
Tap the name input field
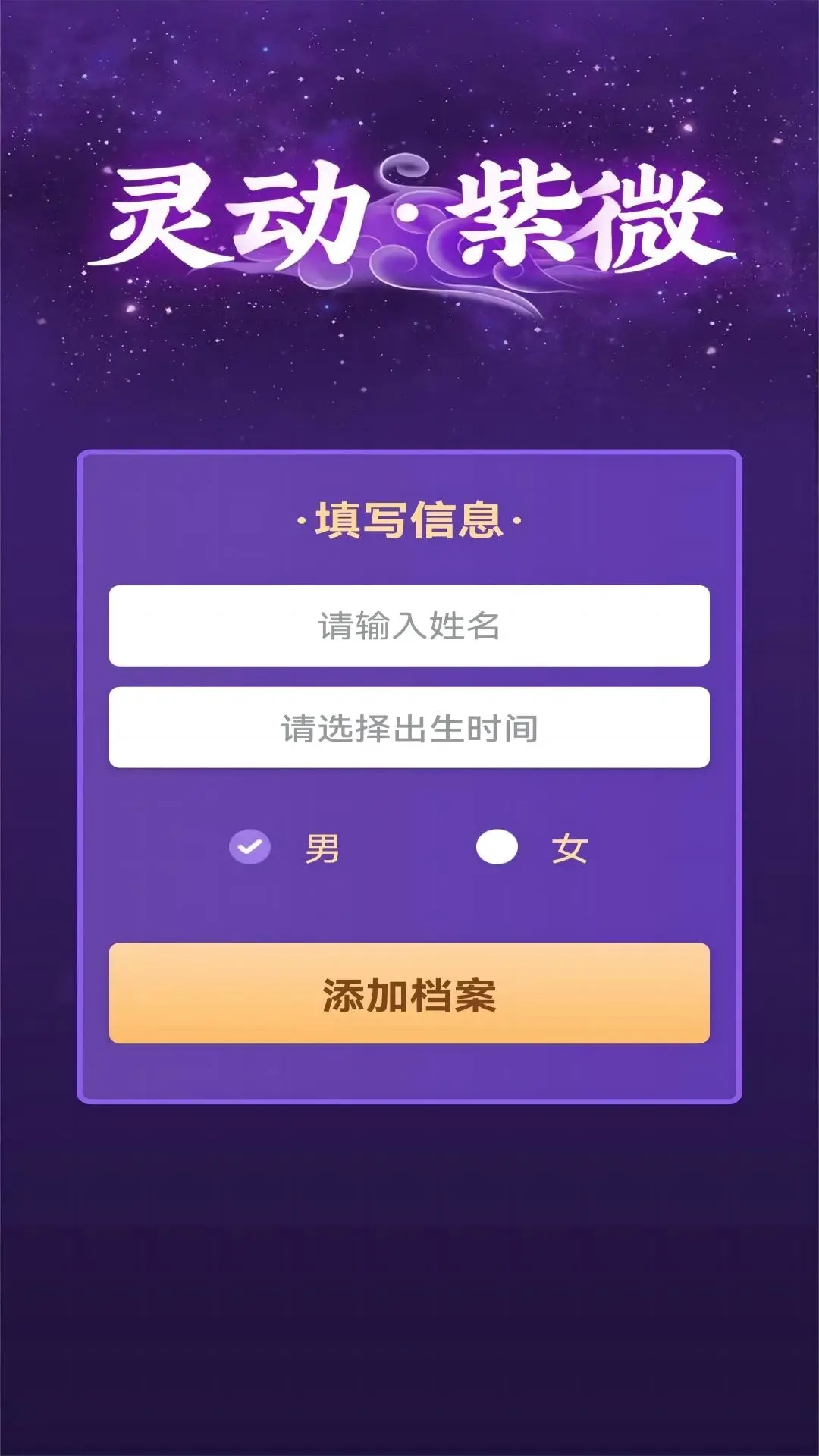[x=409, y=626]
